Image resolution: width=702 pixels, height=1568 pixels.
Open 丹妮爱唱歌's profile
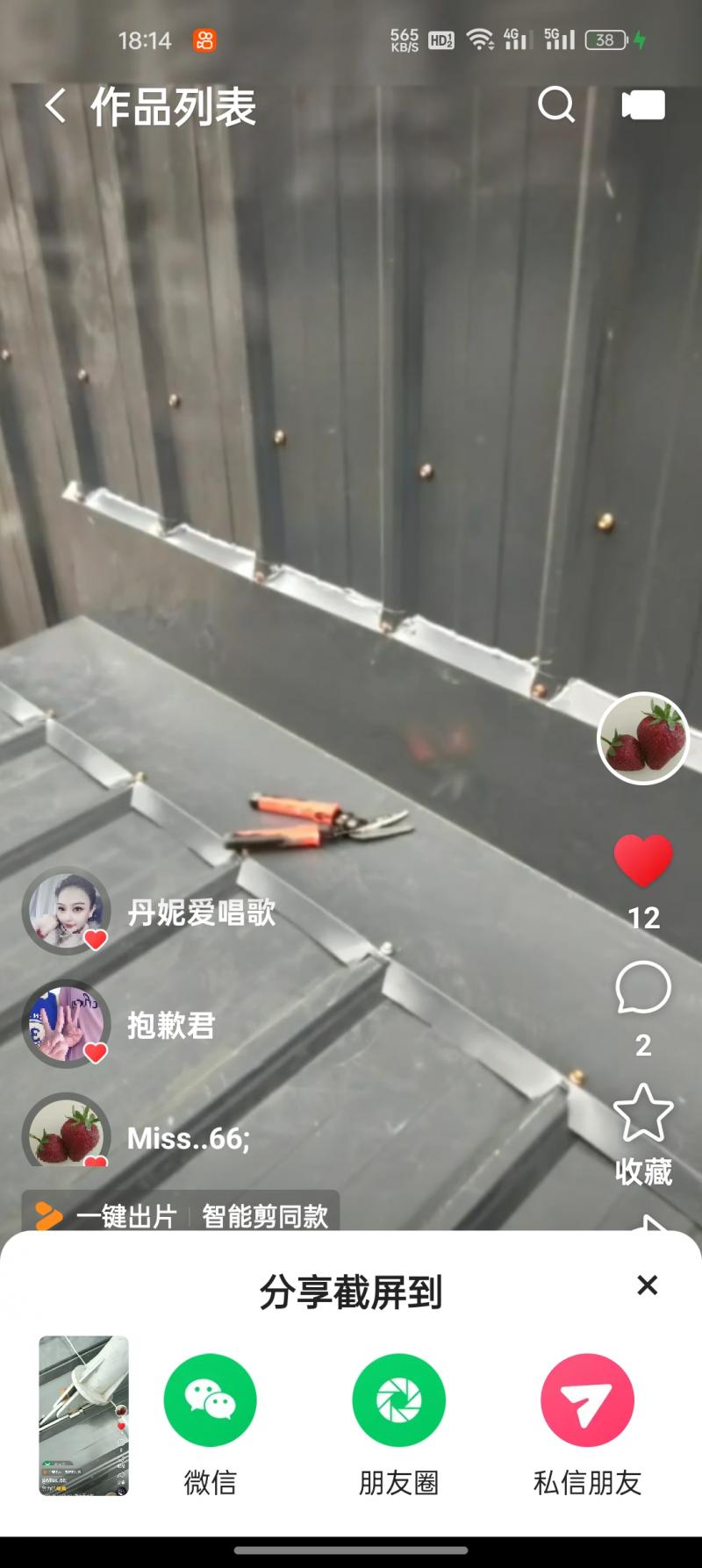(149, 912)
